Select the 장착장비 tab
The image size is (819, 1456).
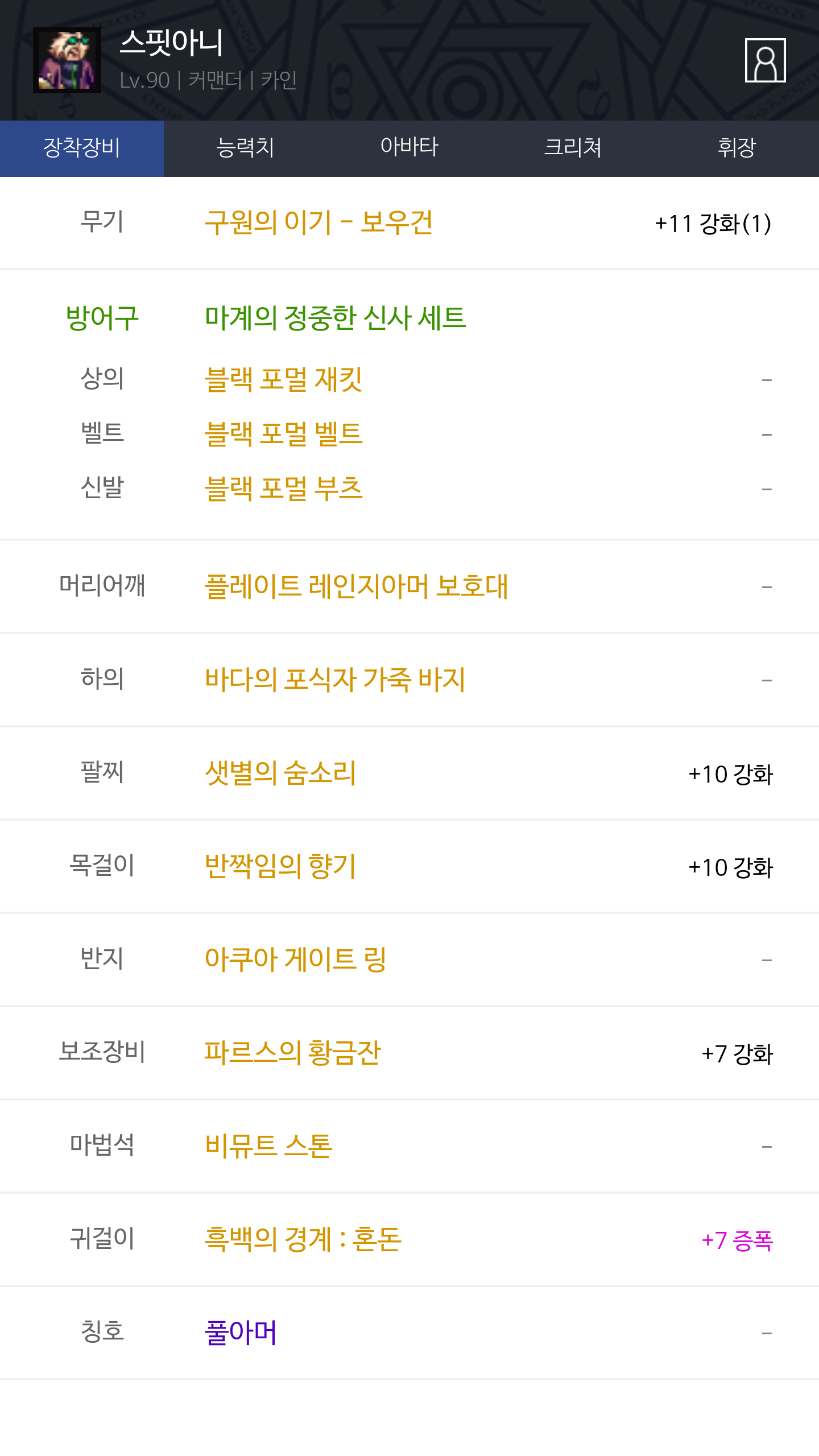[82, 148]
